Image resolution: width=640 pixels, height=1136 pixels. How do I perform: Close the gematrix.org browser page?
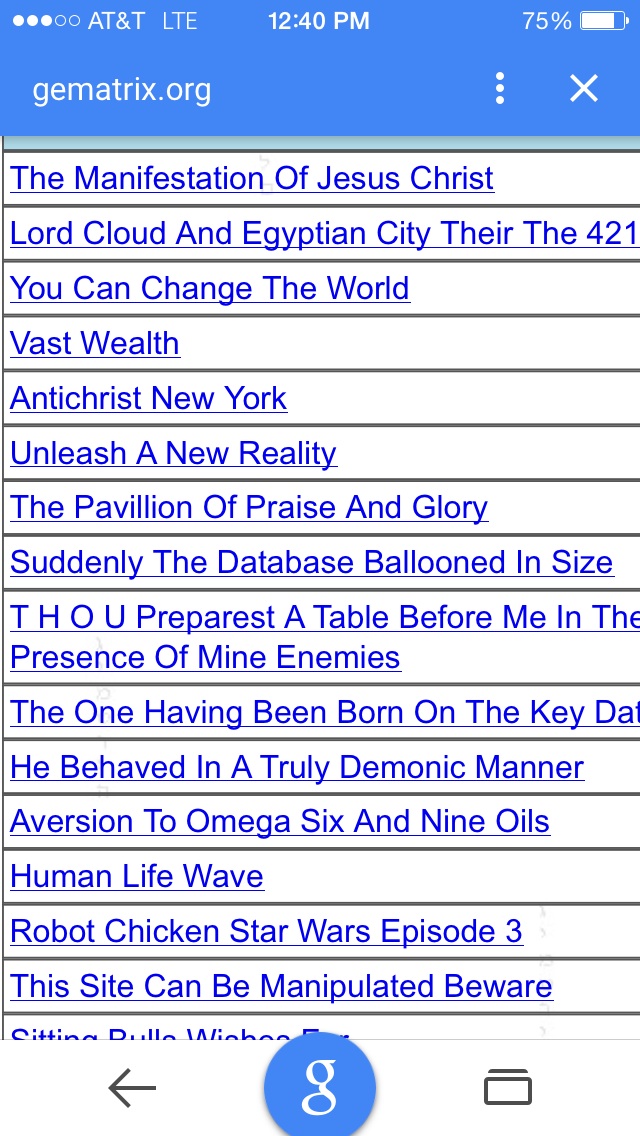583,88
